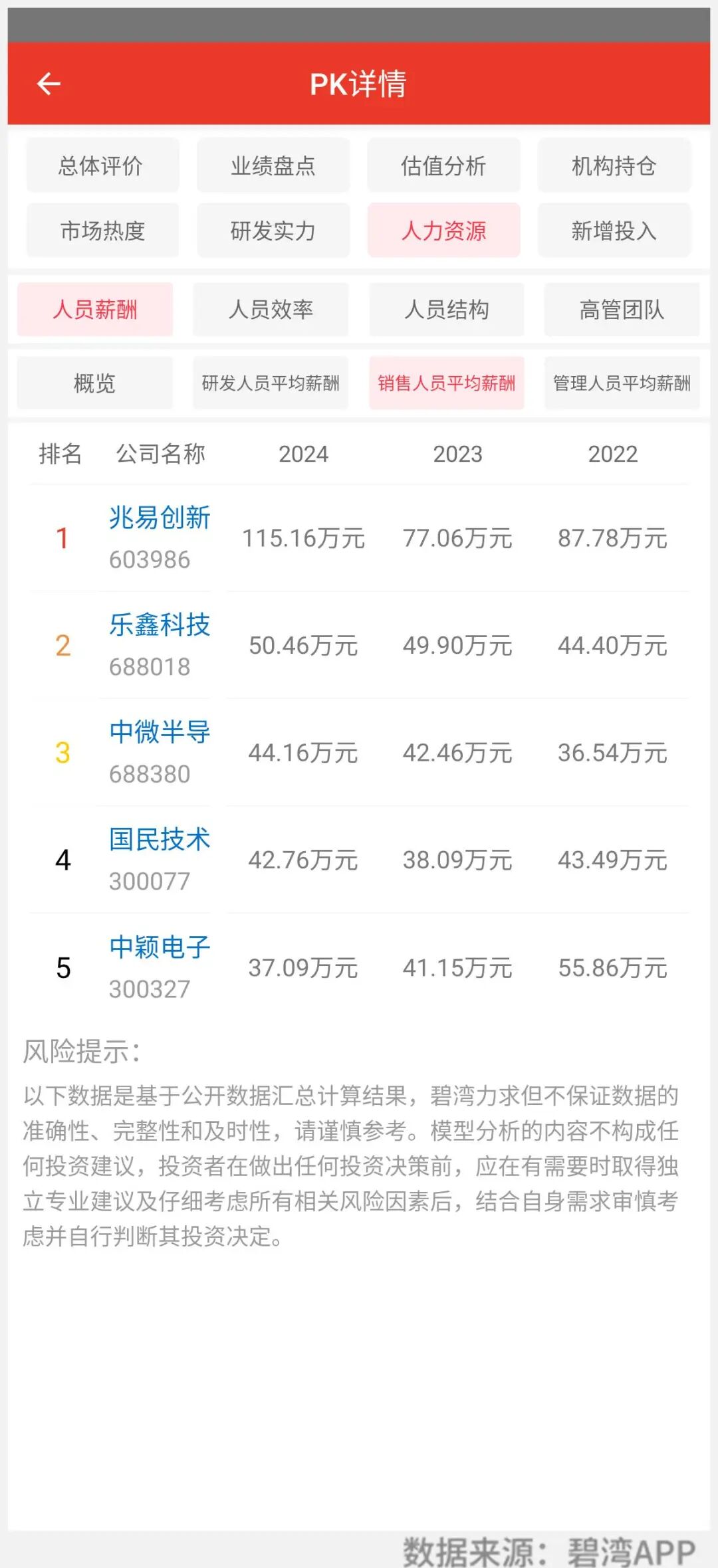Open the 兆易创新 company page
This screenshot has height=1568, width=718.
tap(158, 520)
